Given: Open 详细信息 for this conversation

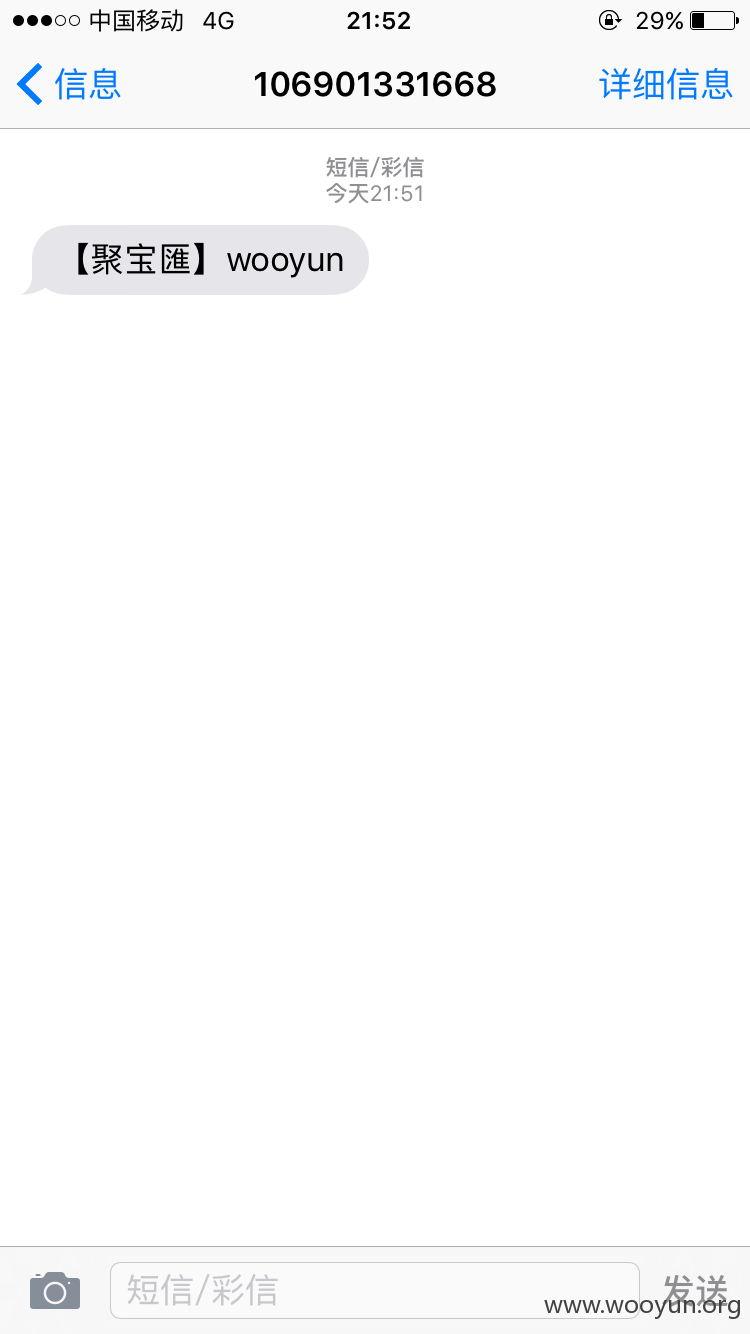Looking at the screenshot, I should (x=666, y=84).
